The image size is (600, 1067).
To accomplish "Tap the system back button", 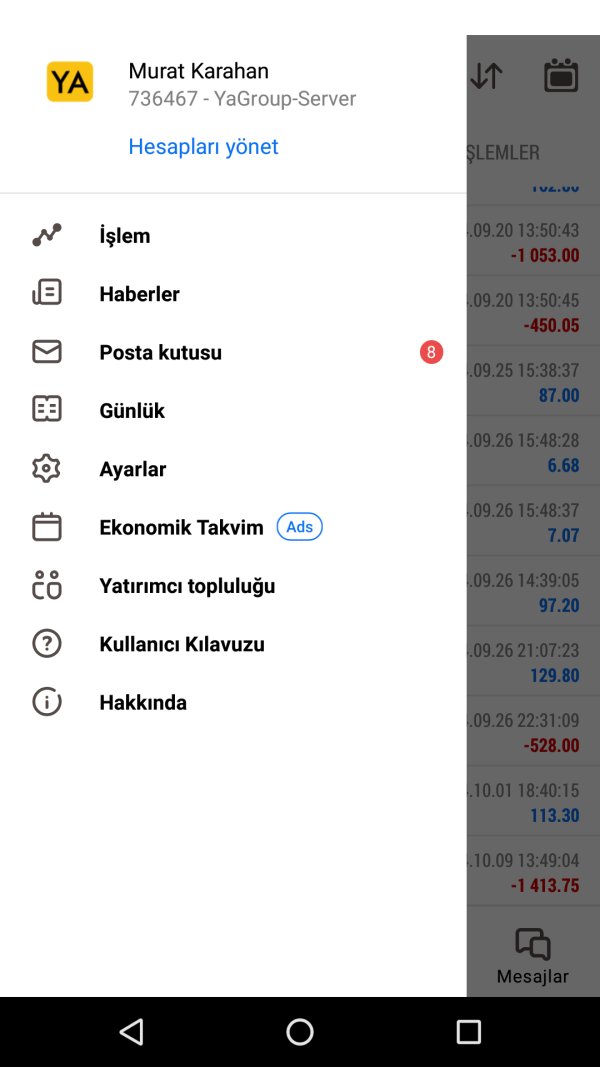I will (x=131, y=1032).
